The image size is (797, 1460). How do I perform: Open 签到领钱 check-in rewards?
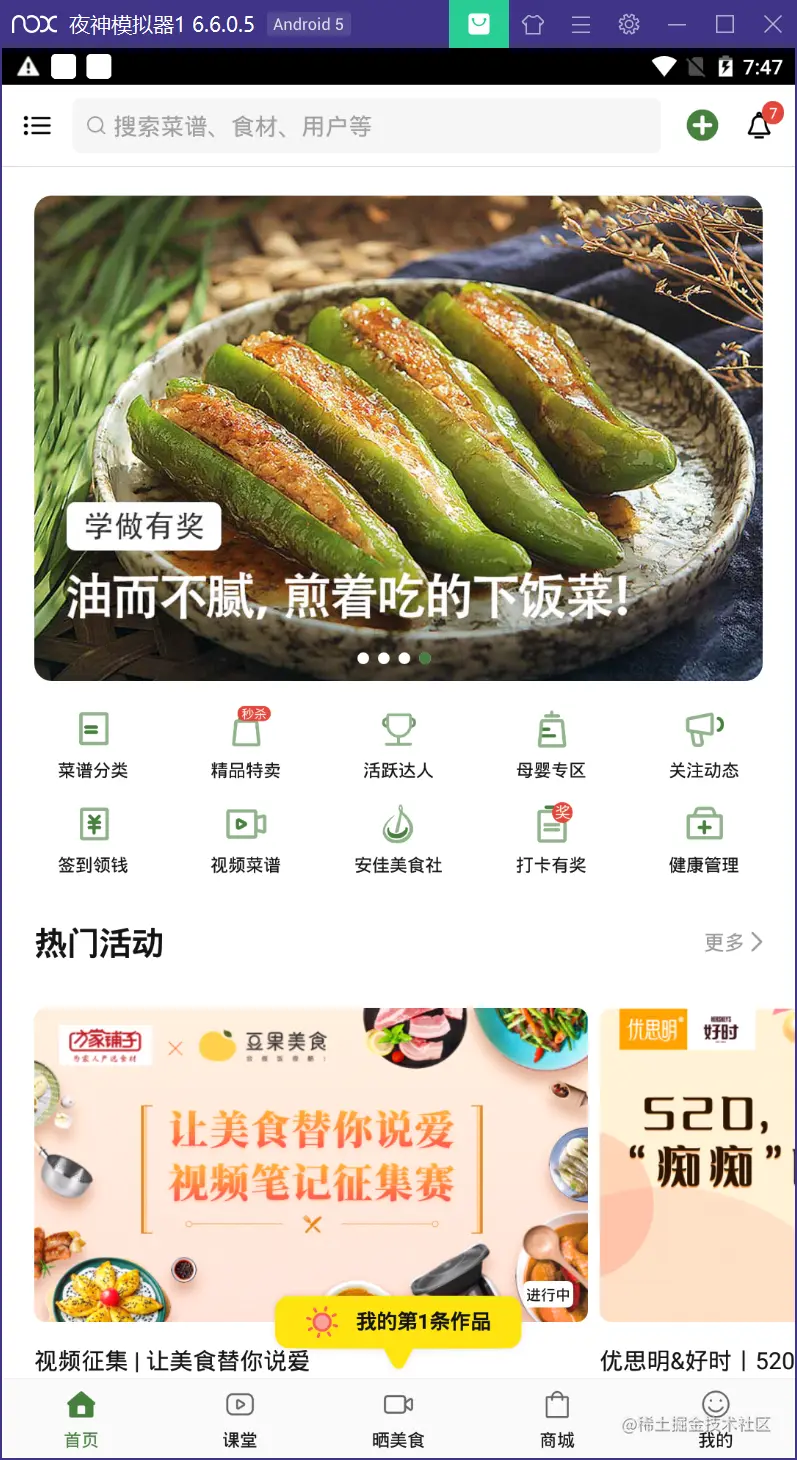[x=93, y=840]
